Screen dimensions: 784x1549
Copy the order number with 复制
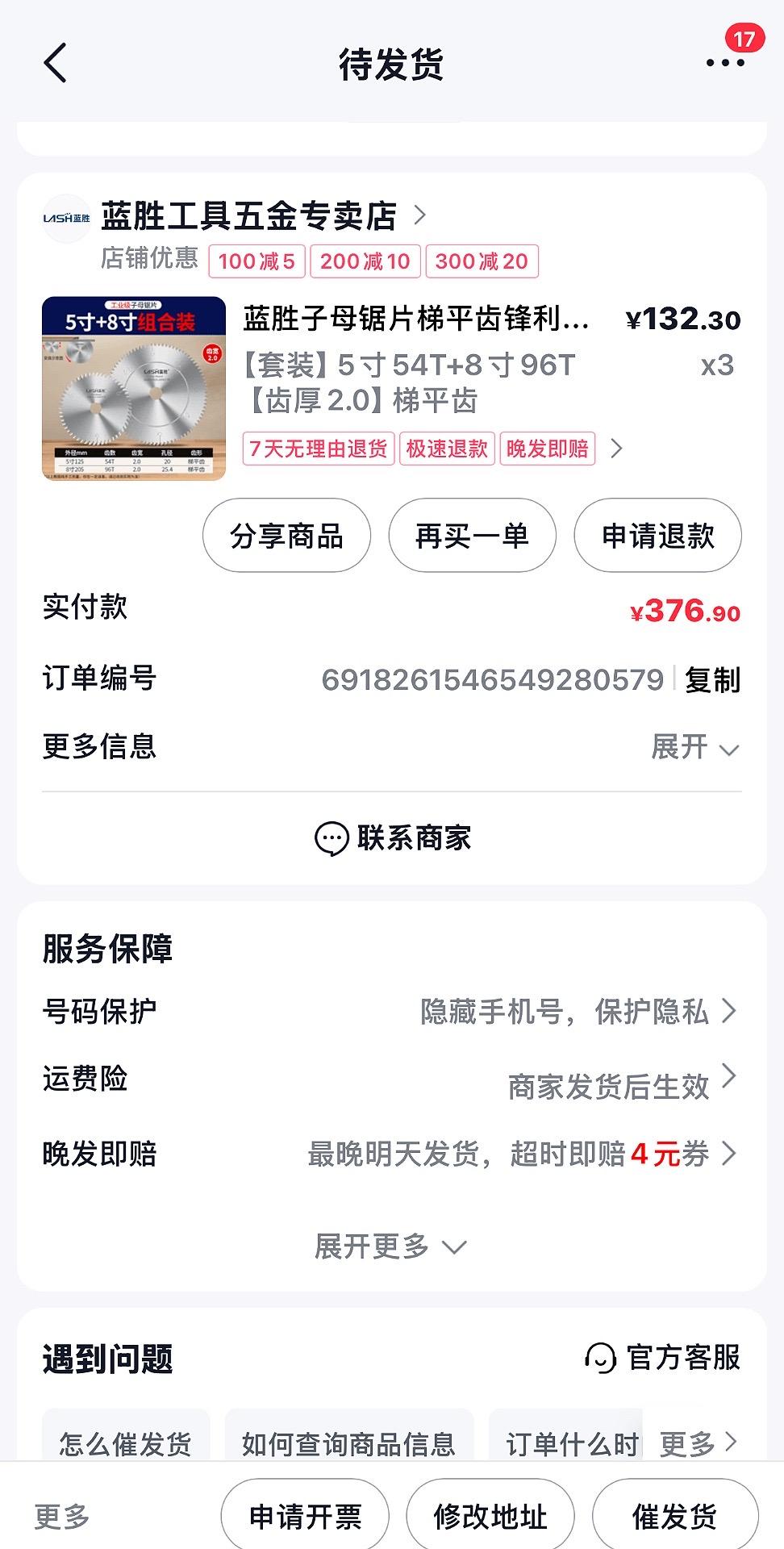coord(713,680)
